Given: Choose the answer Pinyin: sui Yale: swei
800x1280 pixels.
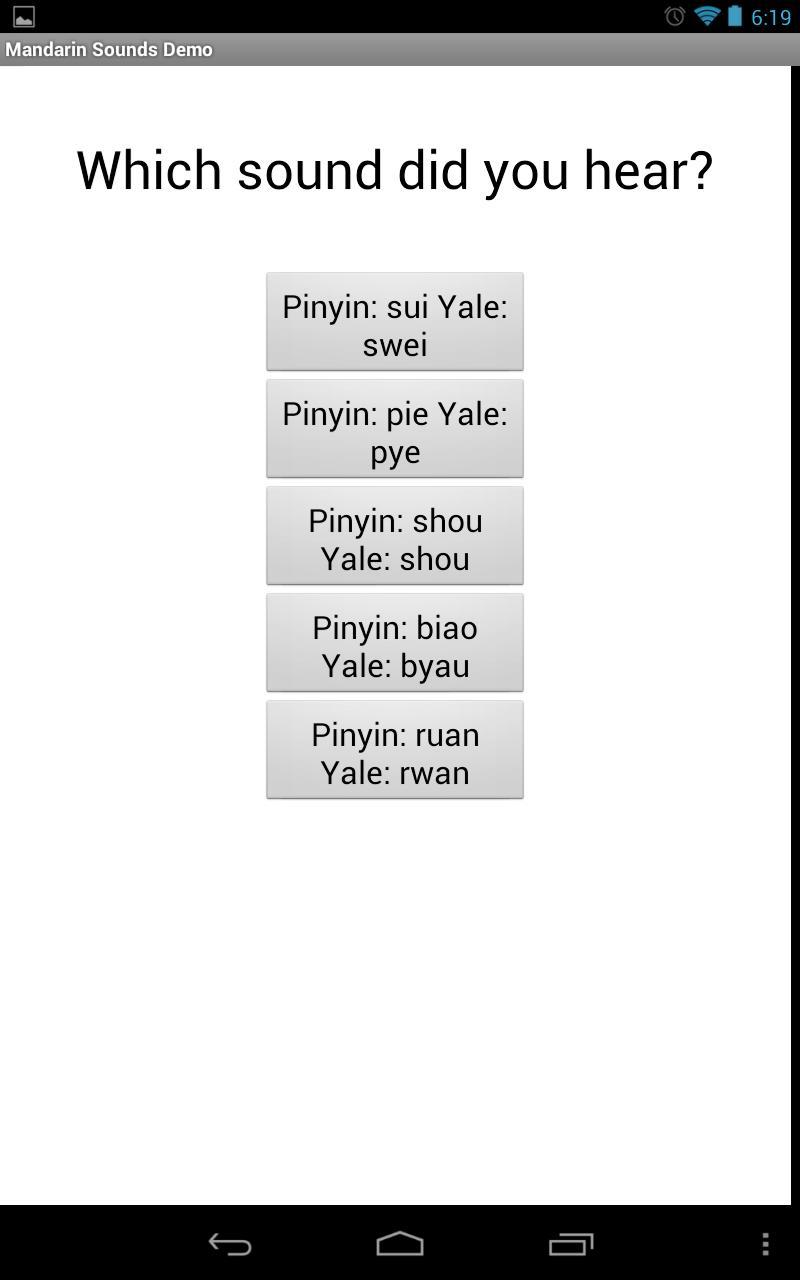Looking at the screenshot, I should [394, 322].
